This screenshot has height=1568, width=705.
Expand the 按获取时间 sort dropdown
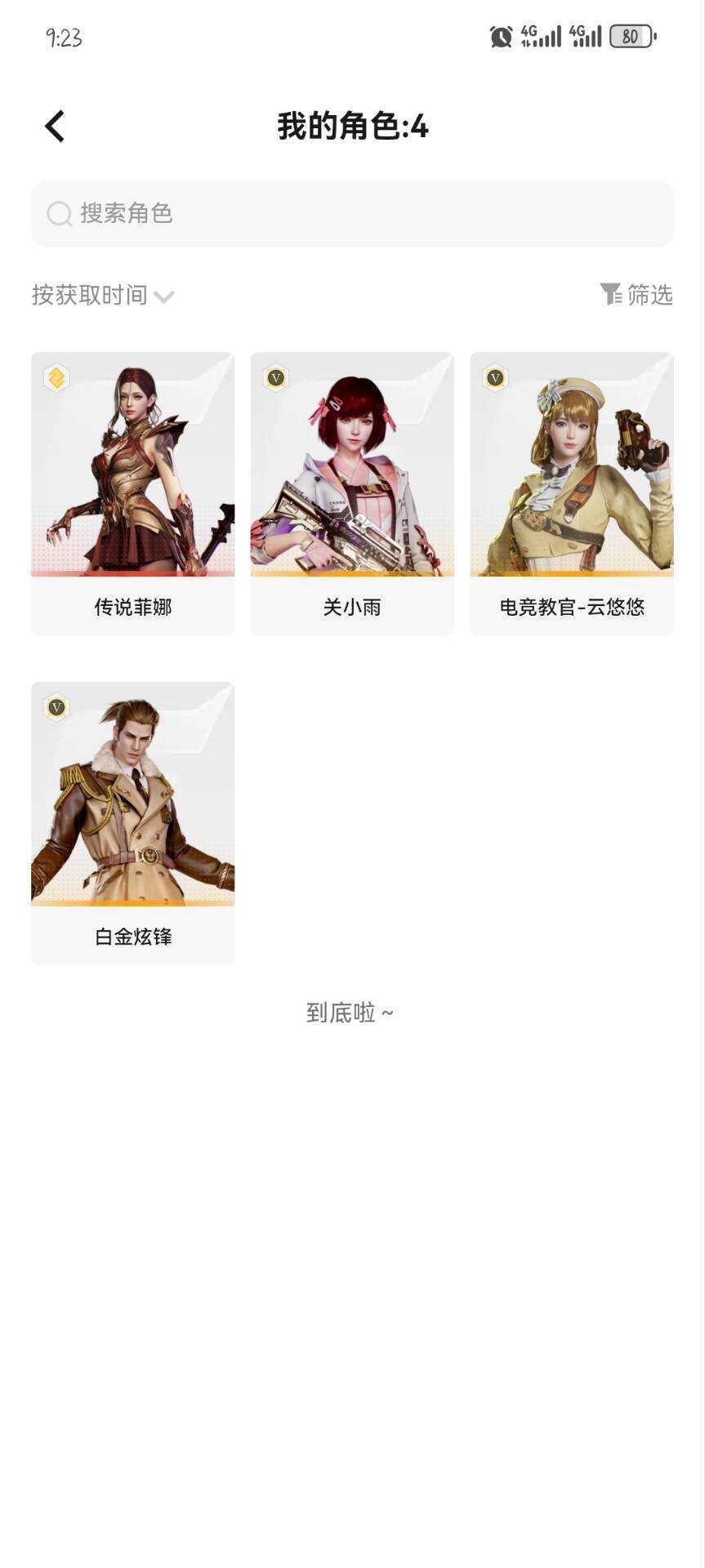(103, 295)
